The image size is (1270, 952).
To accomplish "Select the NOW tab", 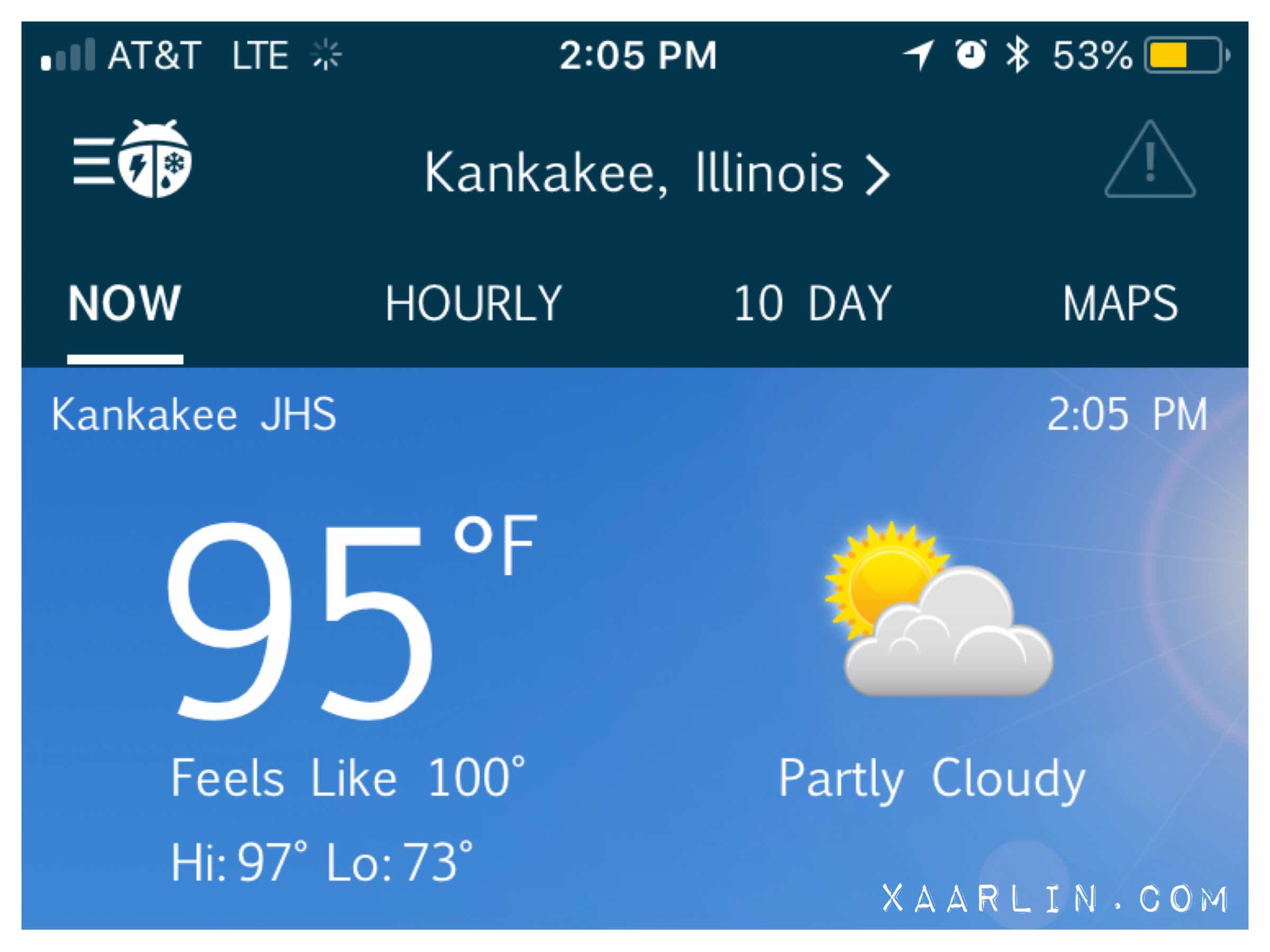I will [x=124, y=304].
